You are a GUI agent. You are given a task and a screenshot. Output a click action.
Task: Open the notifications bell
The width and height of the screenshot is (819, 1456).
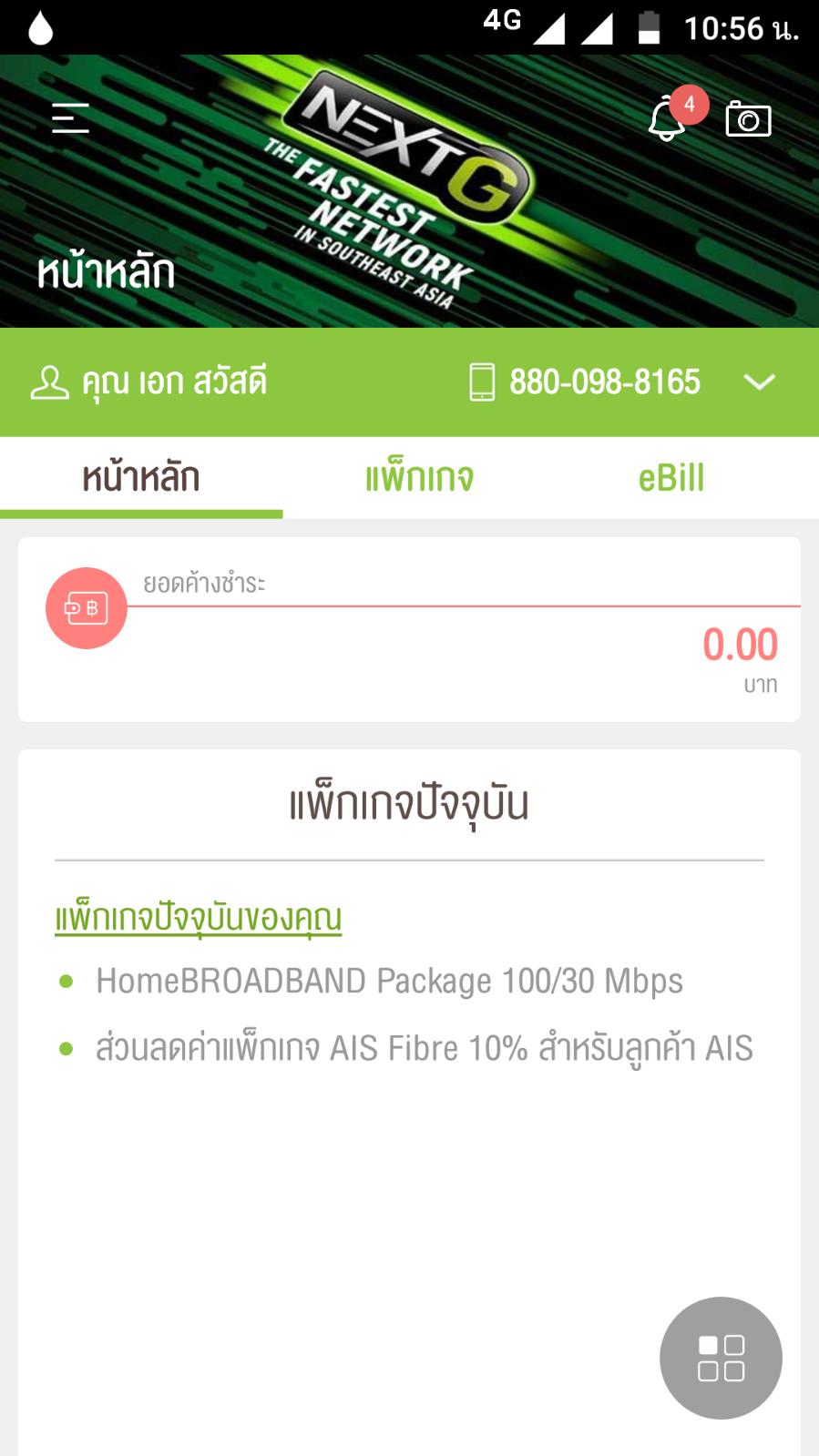pos(668,119)
